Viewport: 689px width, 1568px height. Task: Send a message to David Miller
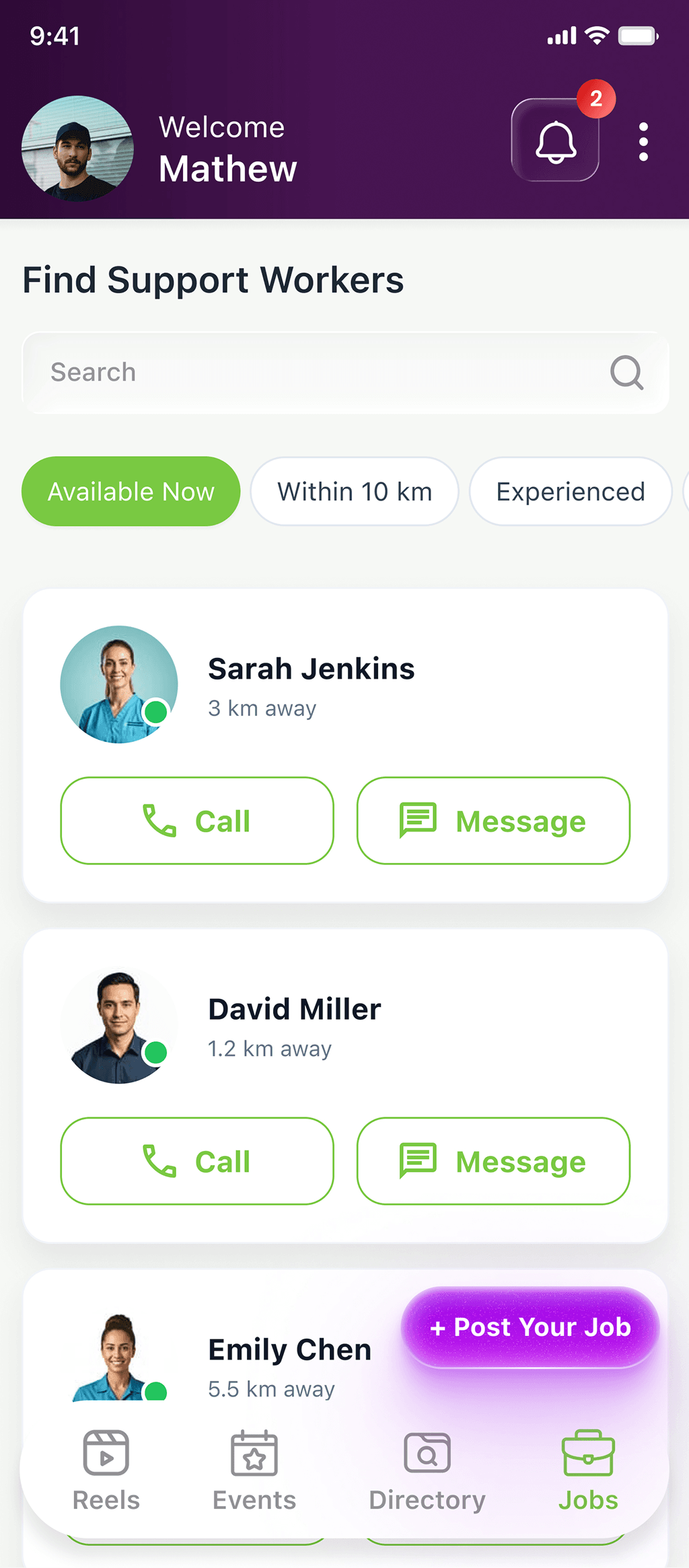[493, 1161]
